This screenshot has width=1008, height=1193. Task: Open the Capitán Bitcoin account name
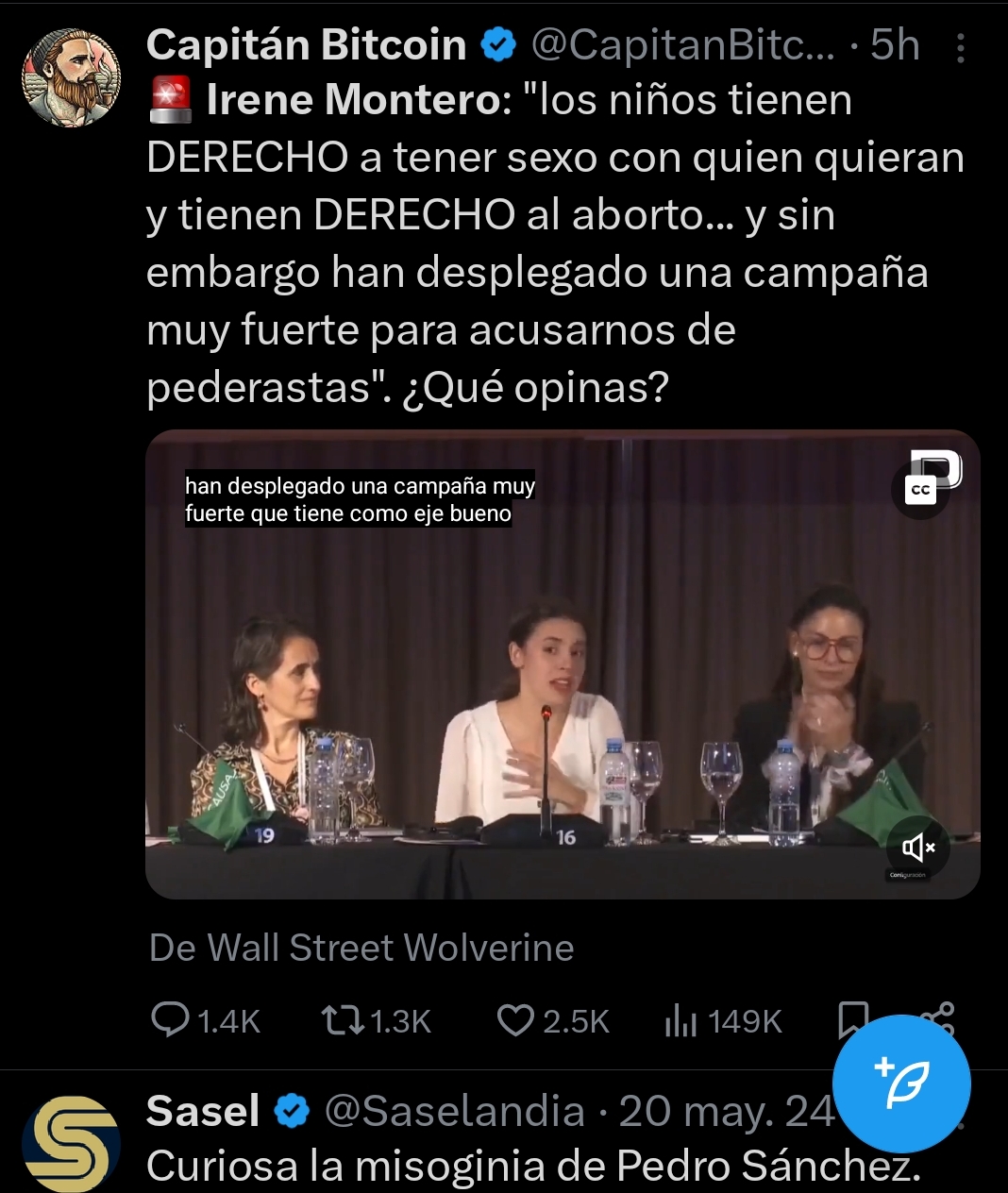[x=307, y=45]
